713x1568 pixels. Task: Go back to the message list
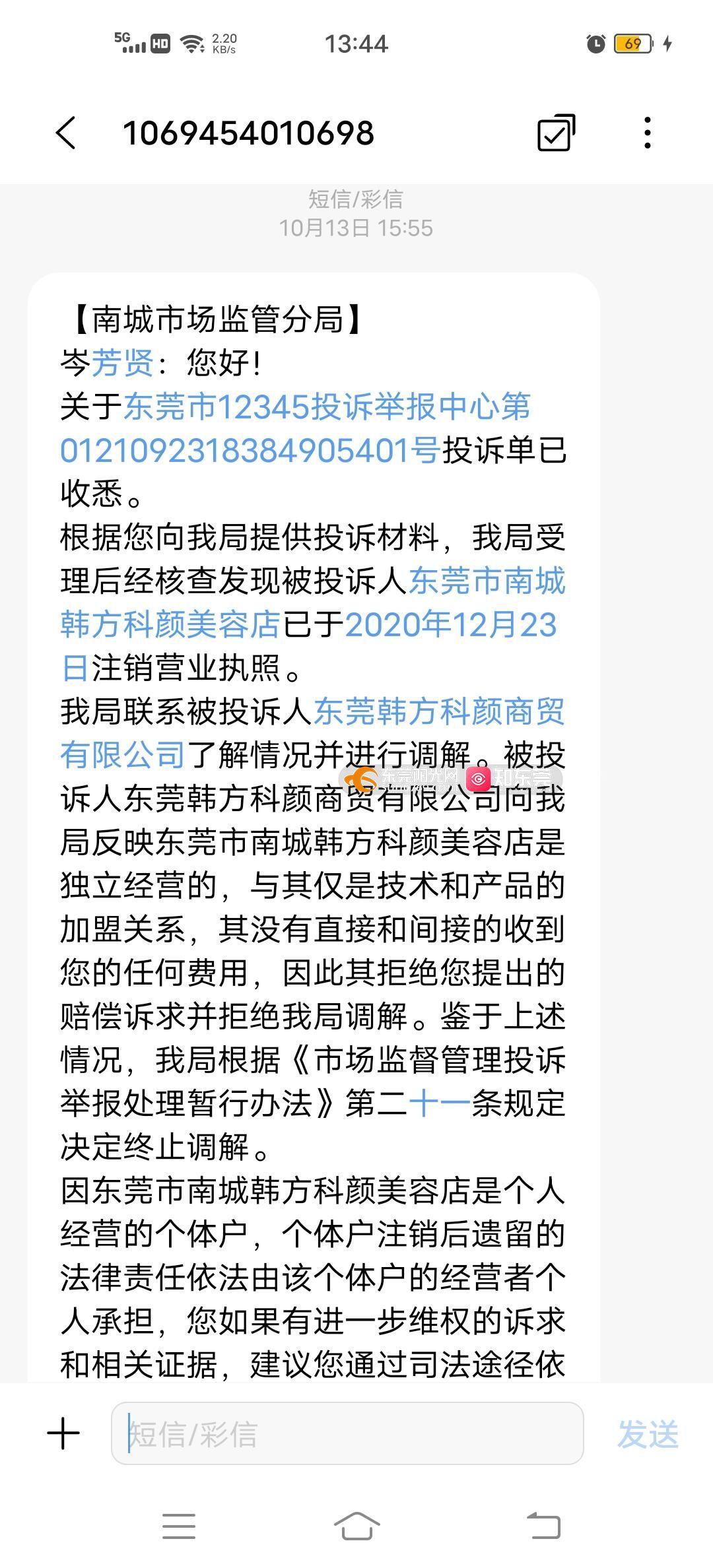pos(66,133)
